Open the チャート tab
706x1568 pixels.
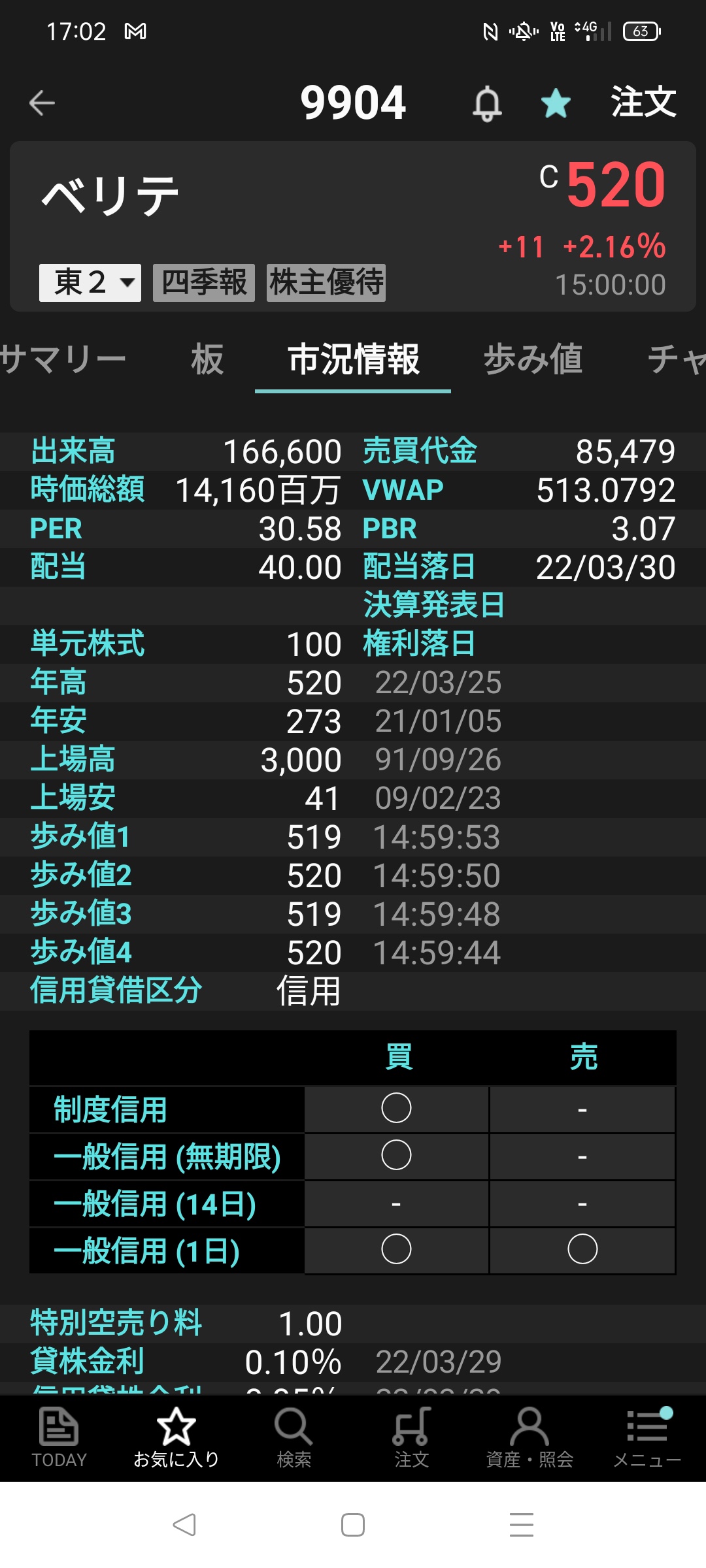pos(677,359)
